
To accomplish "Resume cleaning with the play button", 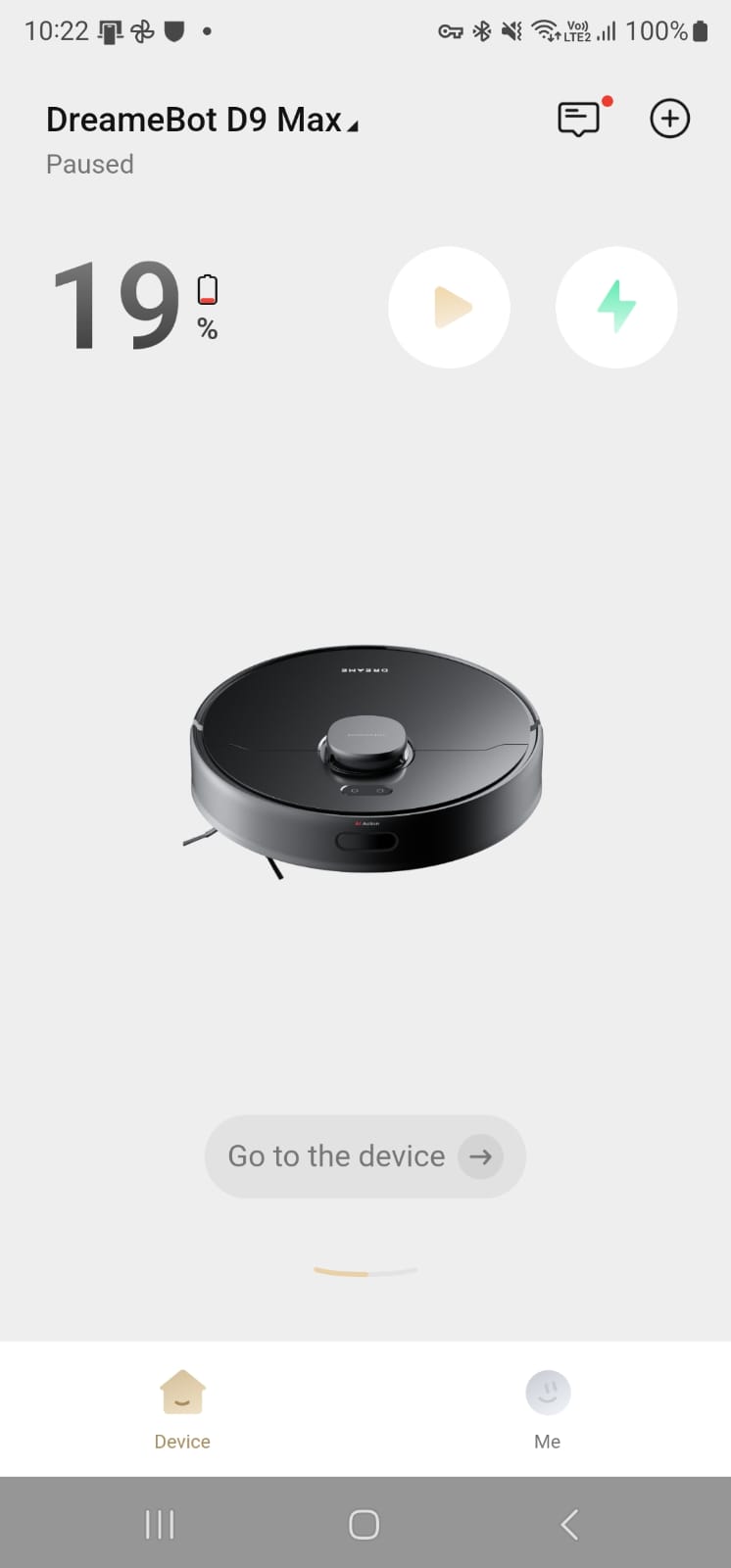I will (450, 308).
